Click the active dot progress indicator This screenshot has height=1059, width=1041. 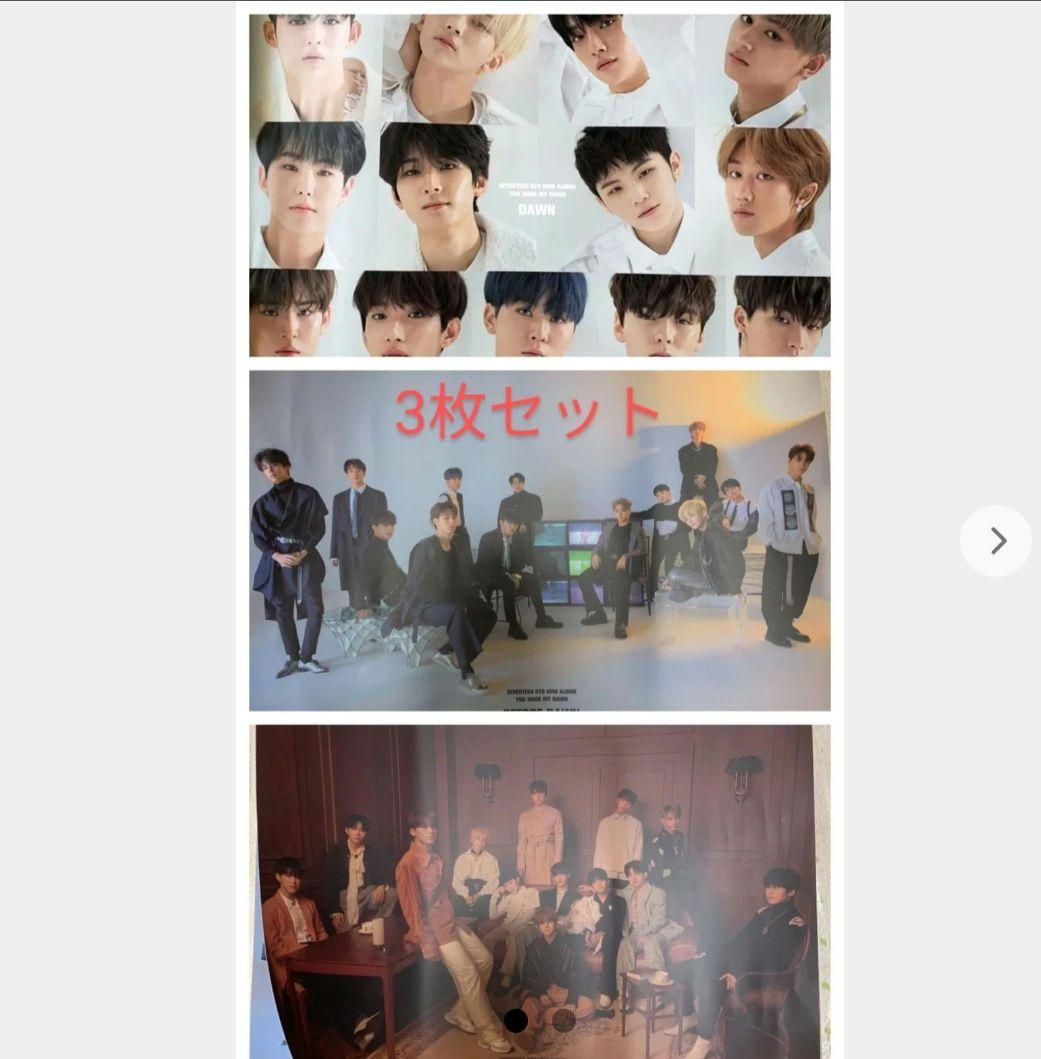point(516,1021)
